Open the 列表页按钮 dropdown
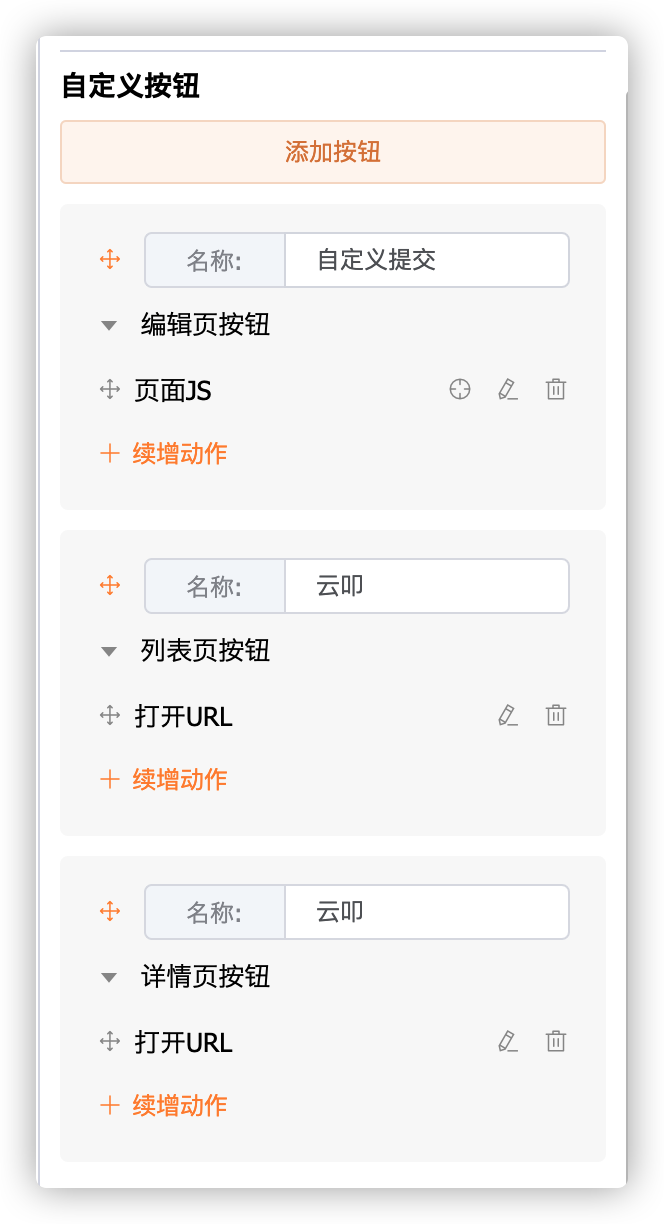 pos(110,651)
